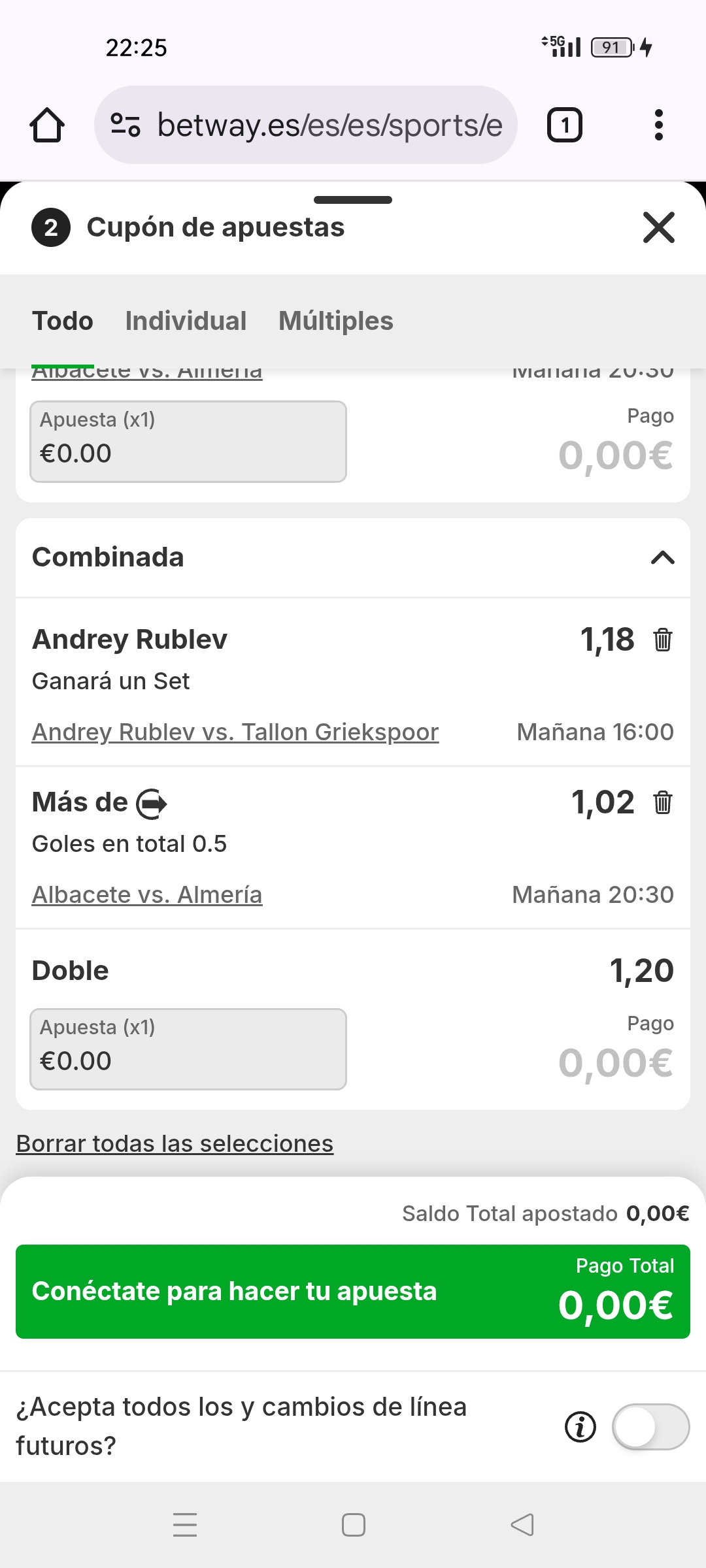Image resolution: width=706 pixels, height=1568 pixels.
Task: Enter stake in the Doble Apuesta field
Action: pos(188,1049)
